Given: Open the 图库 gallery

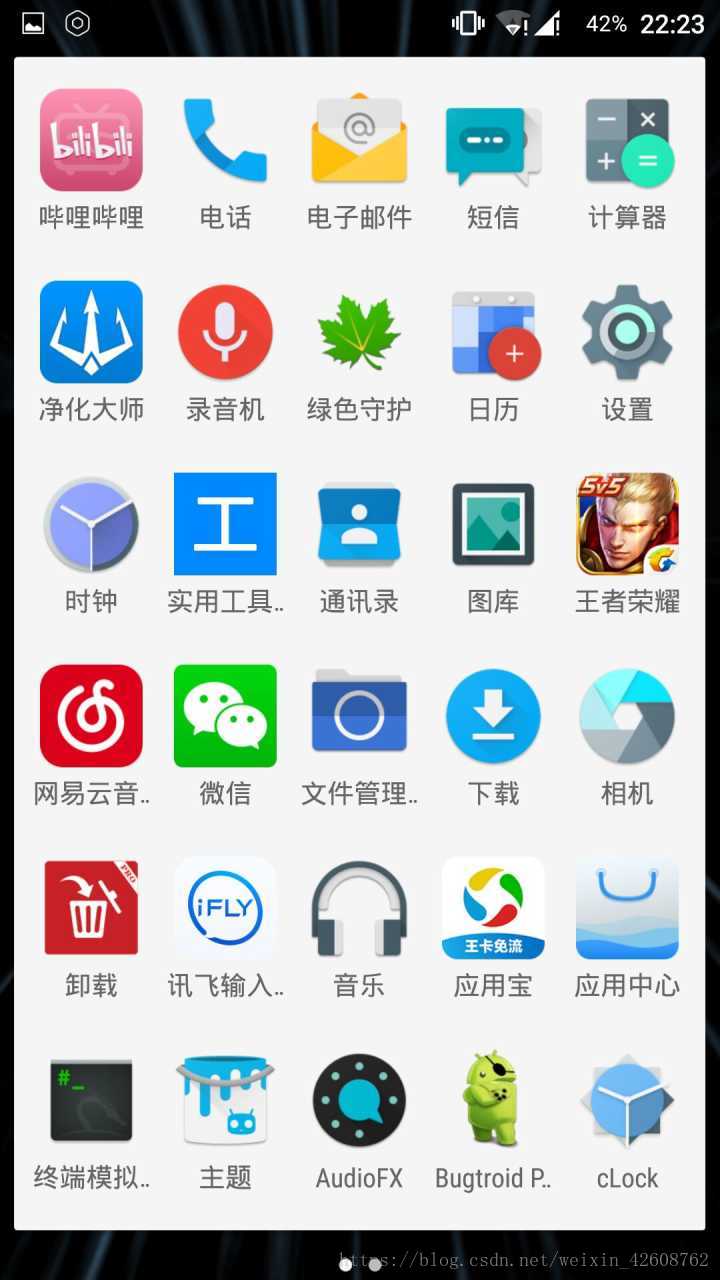Looking at the screenshot, I should (x=493, y=524).
